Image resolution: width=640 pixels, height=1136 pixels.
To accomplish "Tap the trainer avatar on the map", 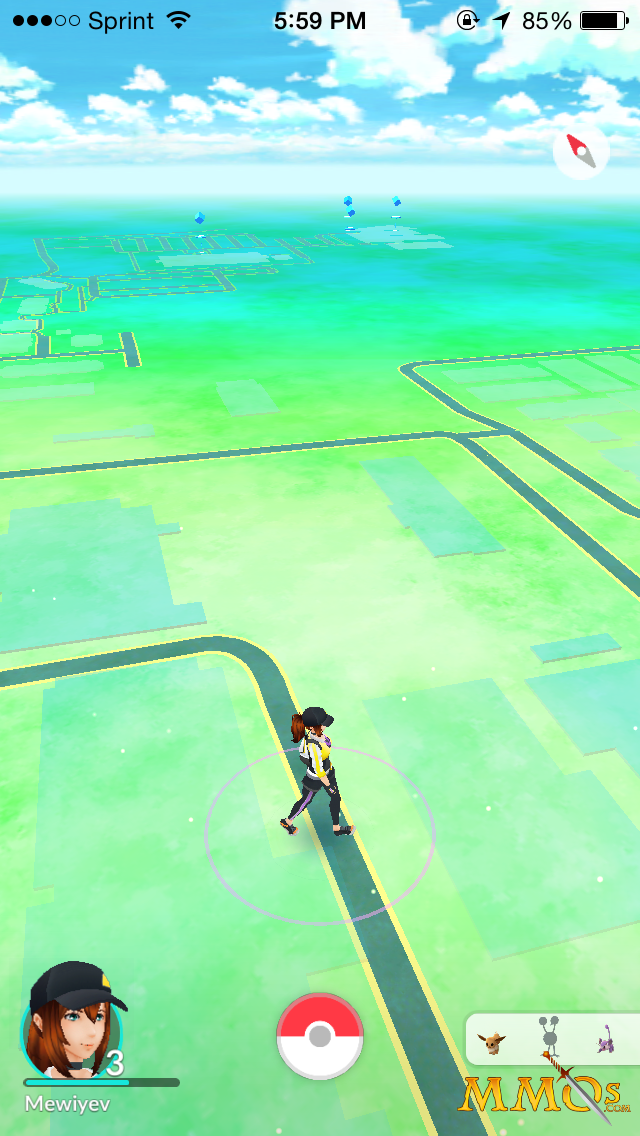I will coord(316,772).
